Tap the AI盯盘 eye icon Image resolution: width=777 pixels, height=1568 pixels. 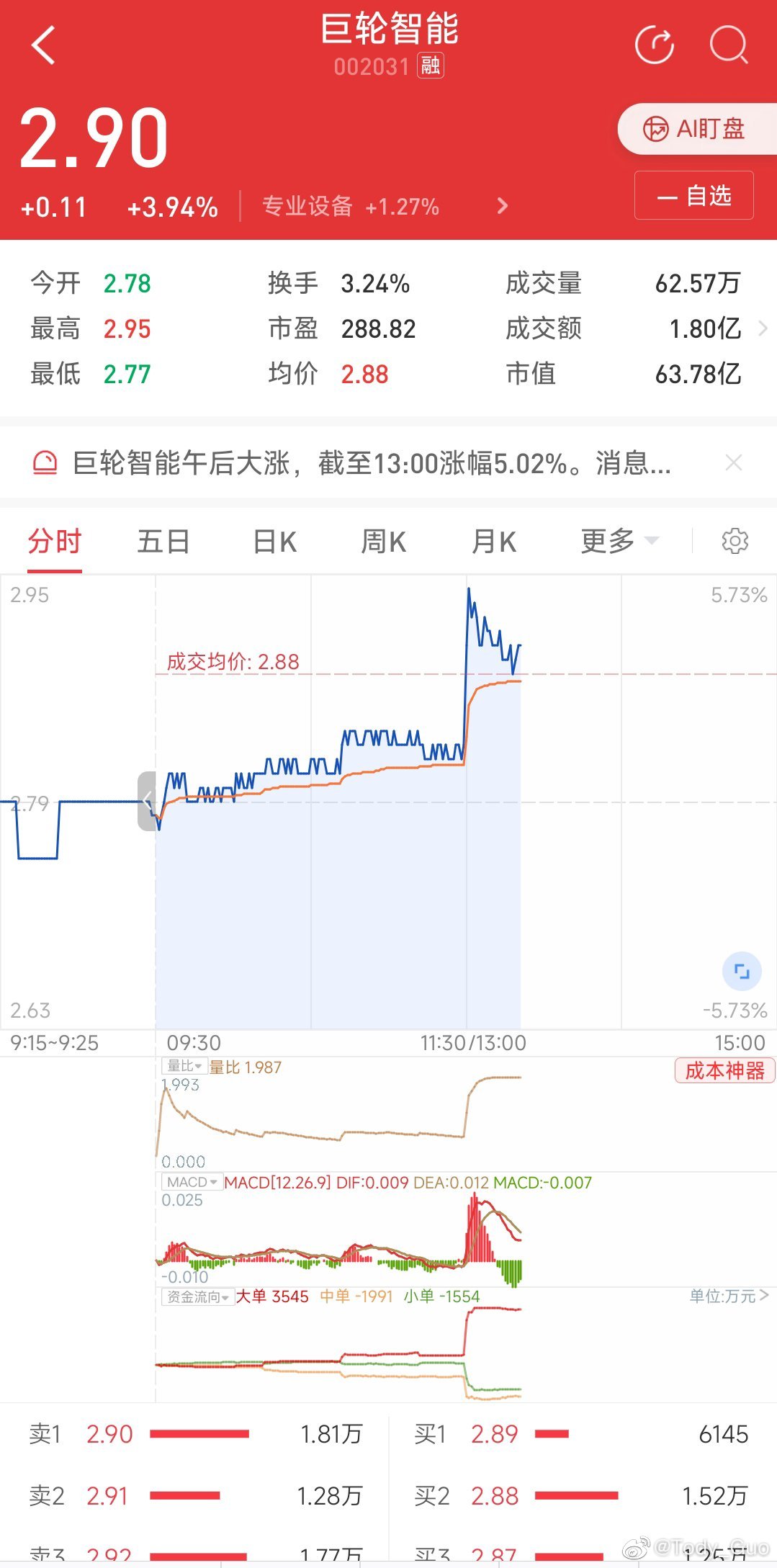[x=657, y=127]
